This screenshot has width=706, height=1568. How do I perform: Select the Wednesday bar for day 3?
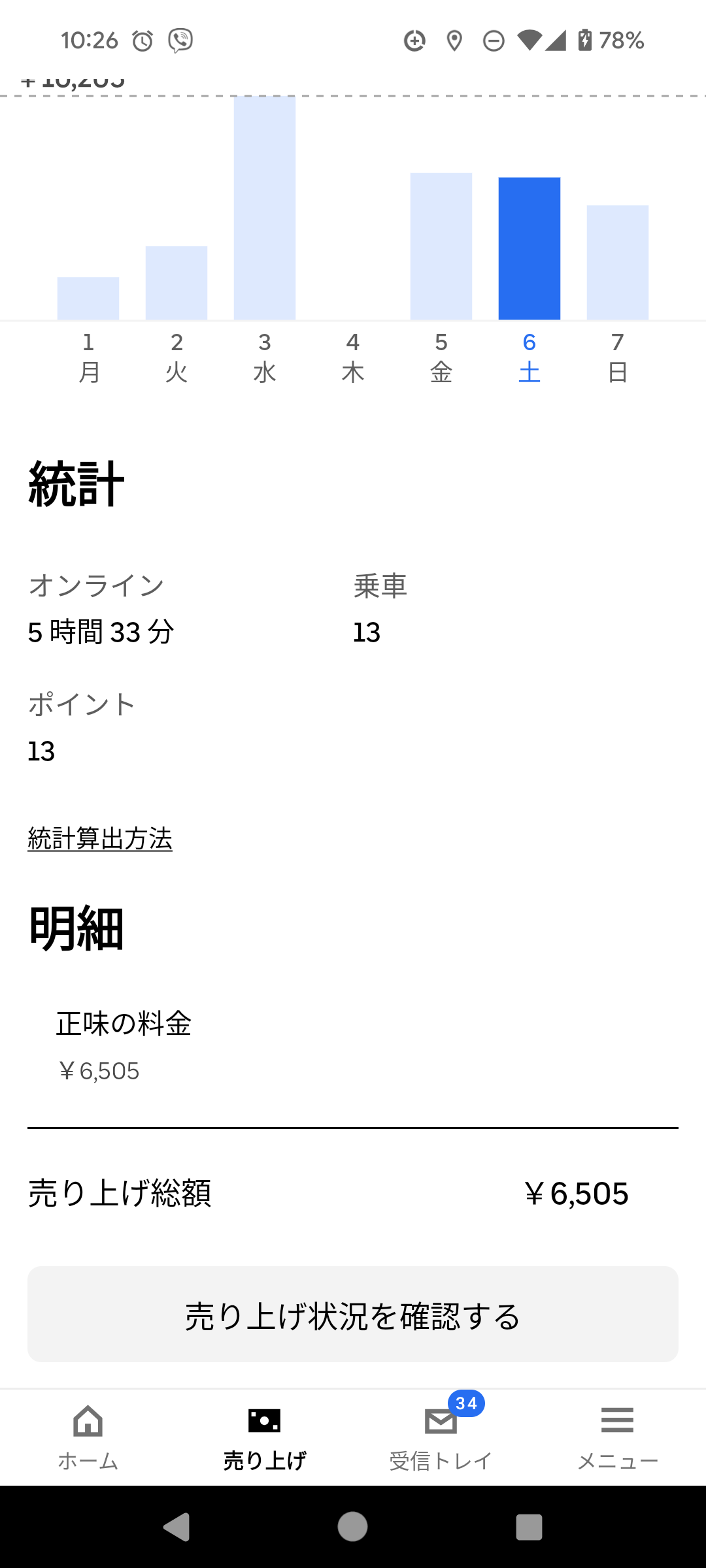tap(265, 208)
